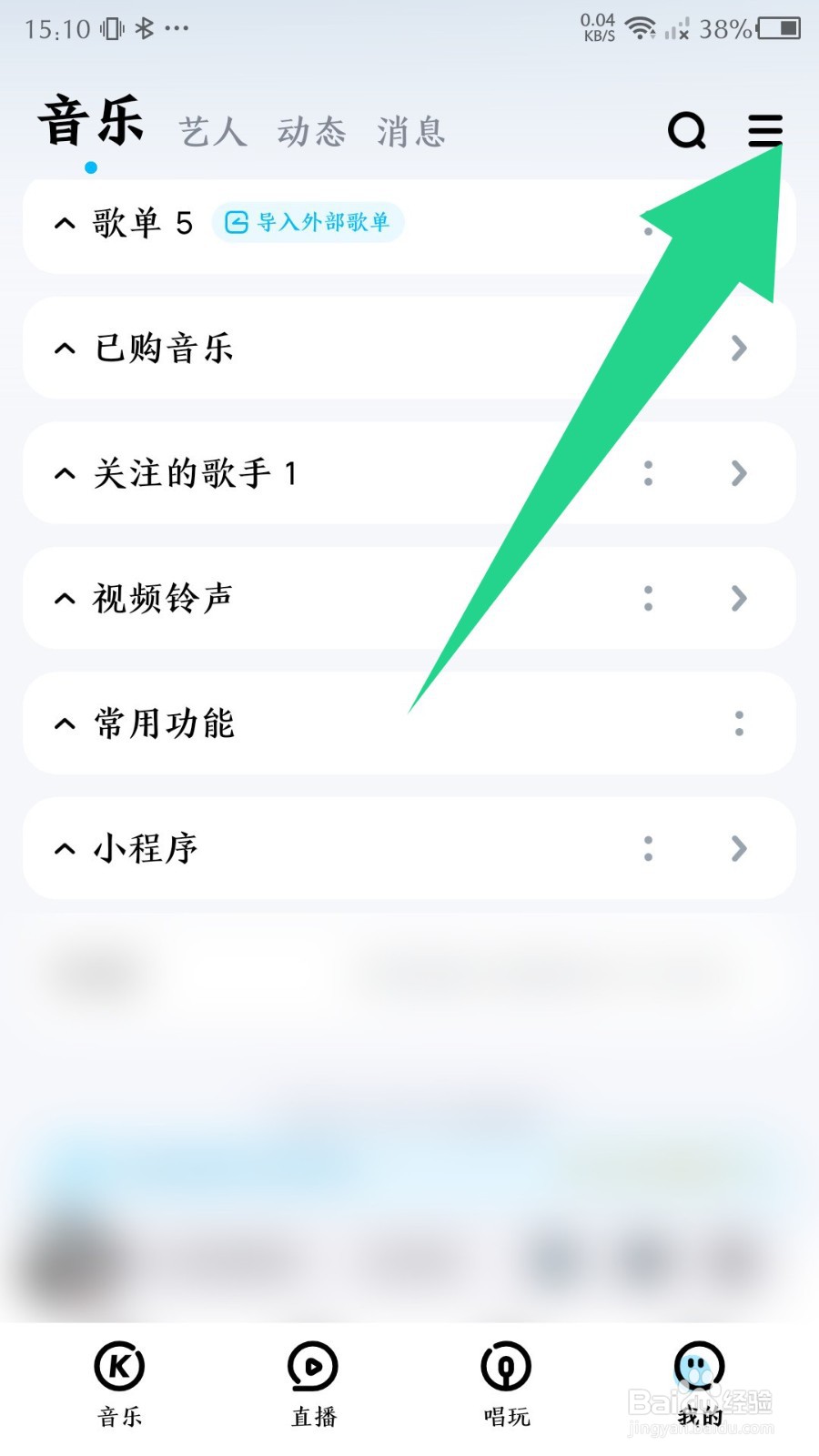
Task: Switch to the 艺人 tab
Action: pos(211,133)
